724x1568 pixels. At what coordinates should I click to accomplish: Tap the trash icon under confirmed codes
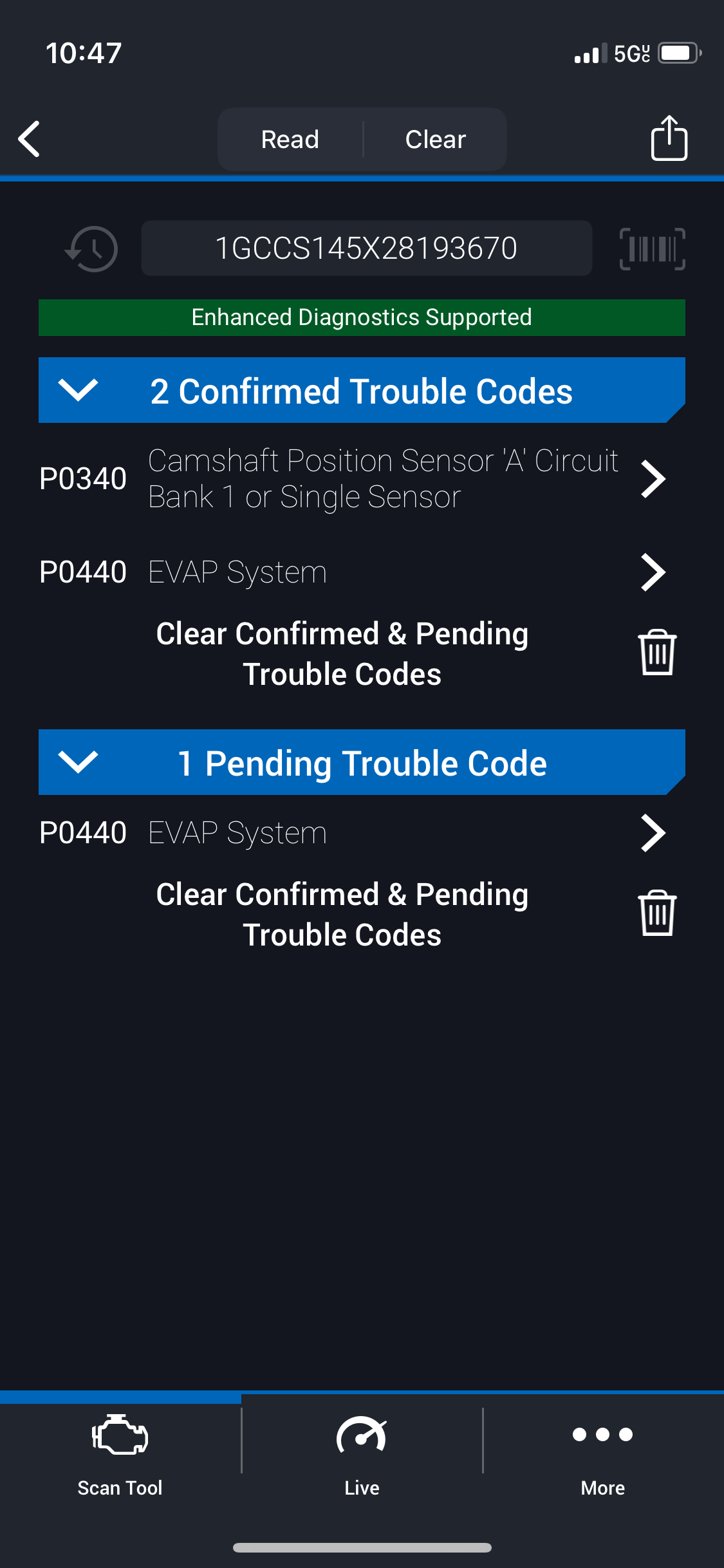click(x=657, y=653)
